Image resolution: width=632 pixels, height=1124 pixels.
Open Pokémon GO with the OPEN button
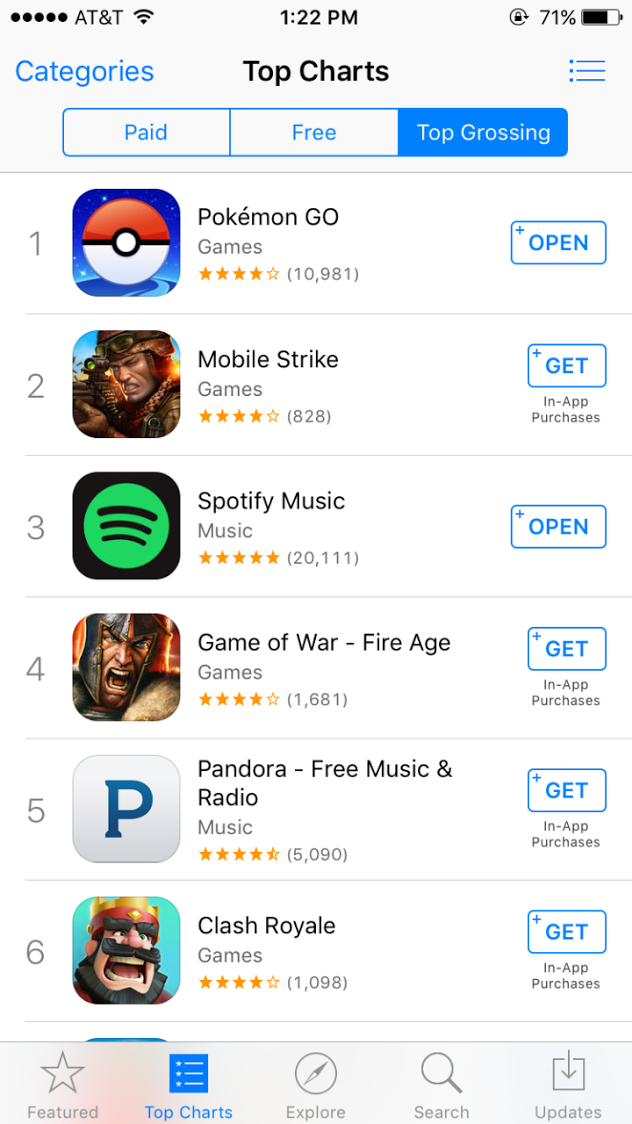558,243
